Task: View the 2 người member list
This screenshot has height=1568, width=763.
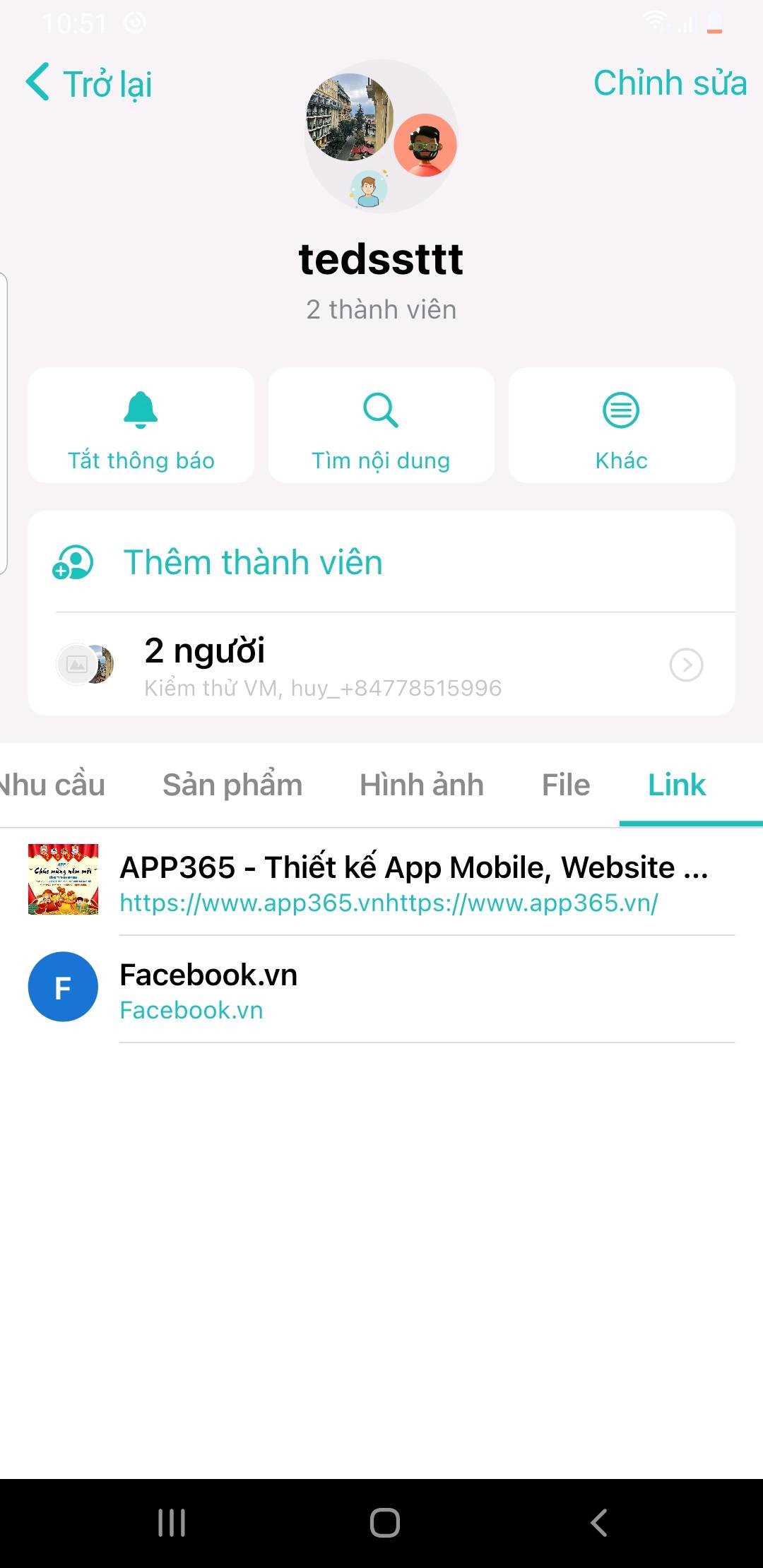Action: [381, 665]
